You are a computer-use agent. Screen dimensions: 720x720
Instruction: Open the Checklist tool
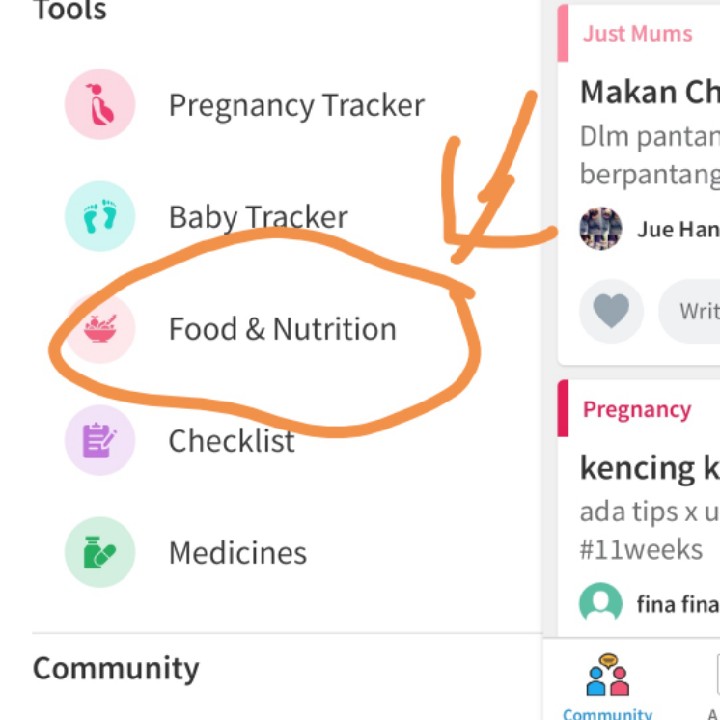coord(231,441)
